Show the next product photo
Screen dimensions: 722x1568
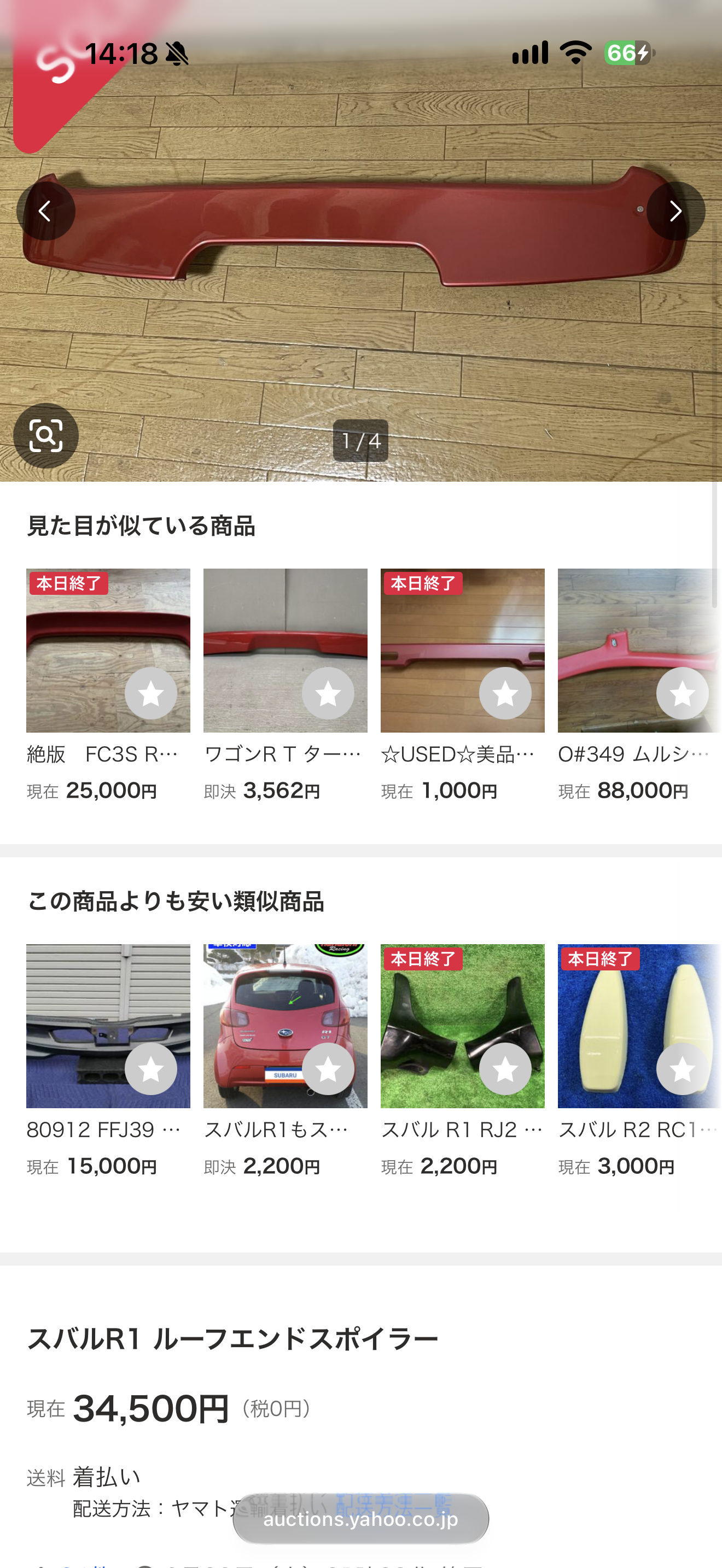pos(676,211)
